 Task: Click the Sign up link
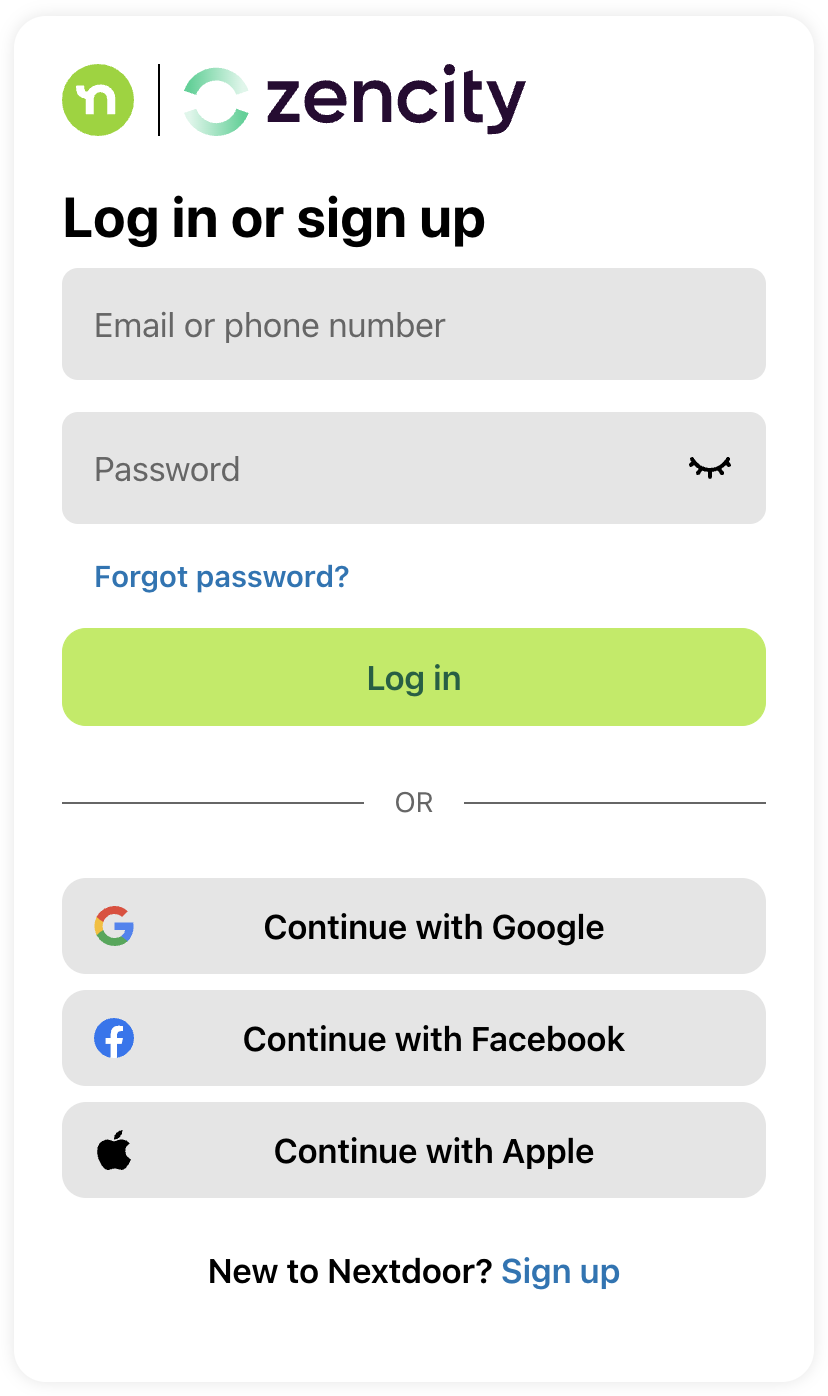[x=560, y=1271]
